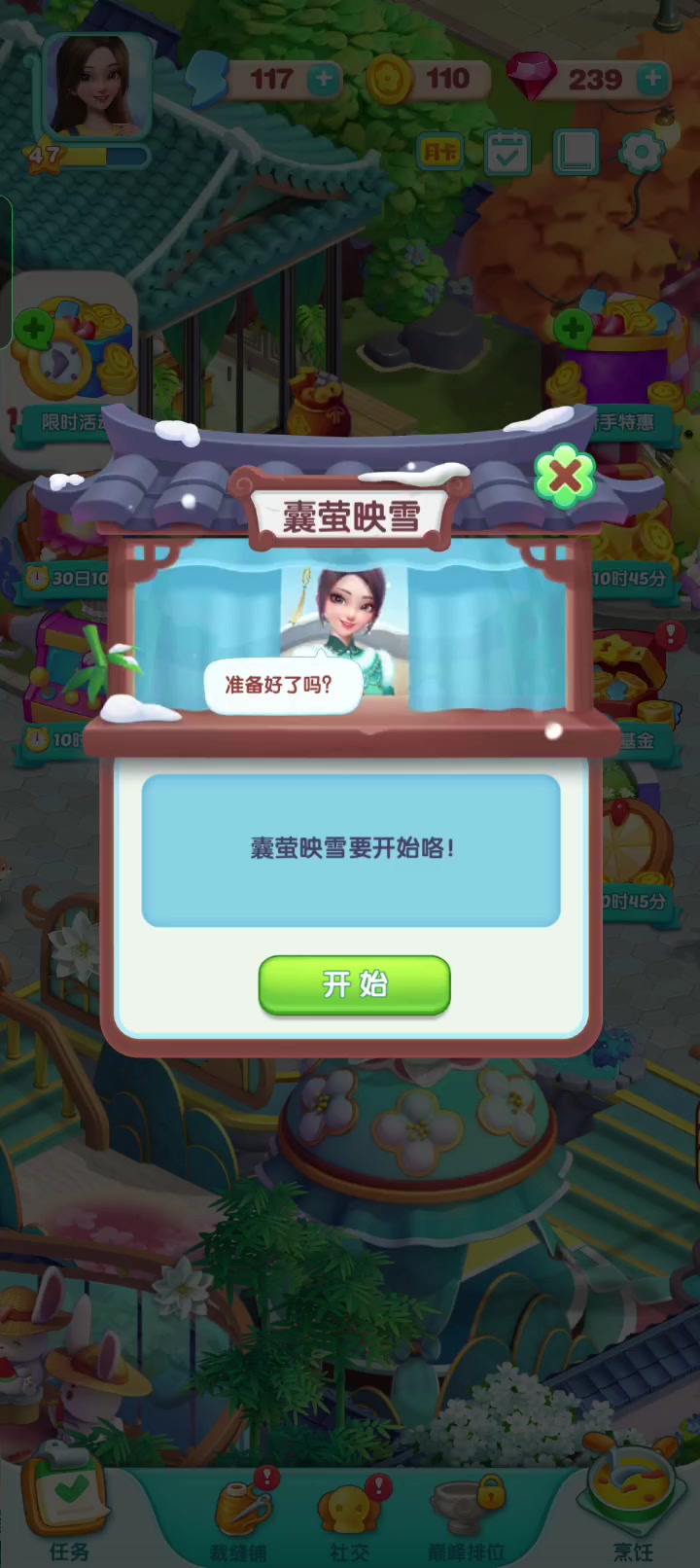
Task: Add more ruby gems
Action: (653, 78)
